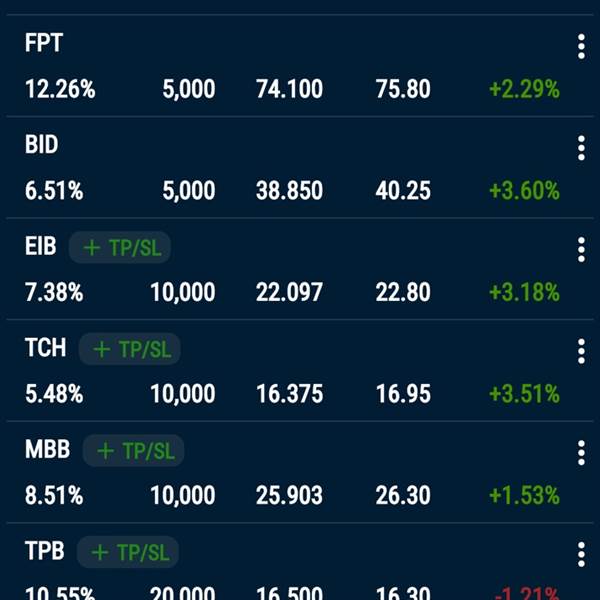Open the overflow menu for TPB
The width and height of the screenshot is (600, 600).
[x=581, y=554]
